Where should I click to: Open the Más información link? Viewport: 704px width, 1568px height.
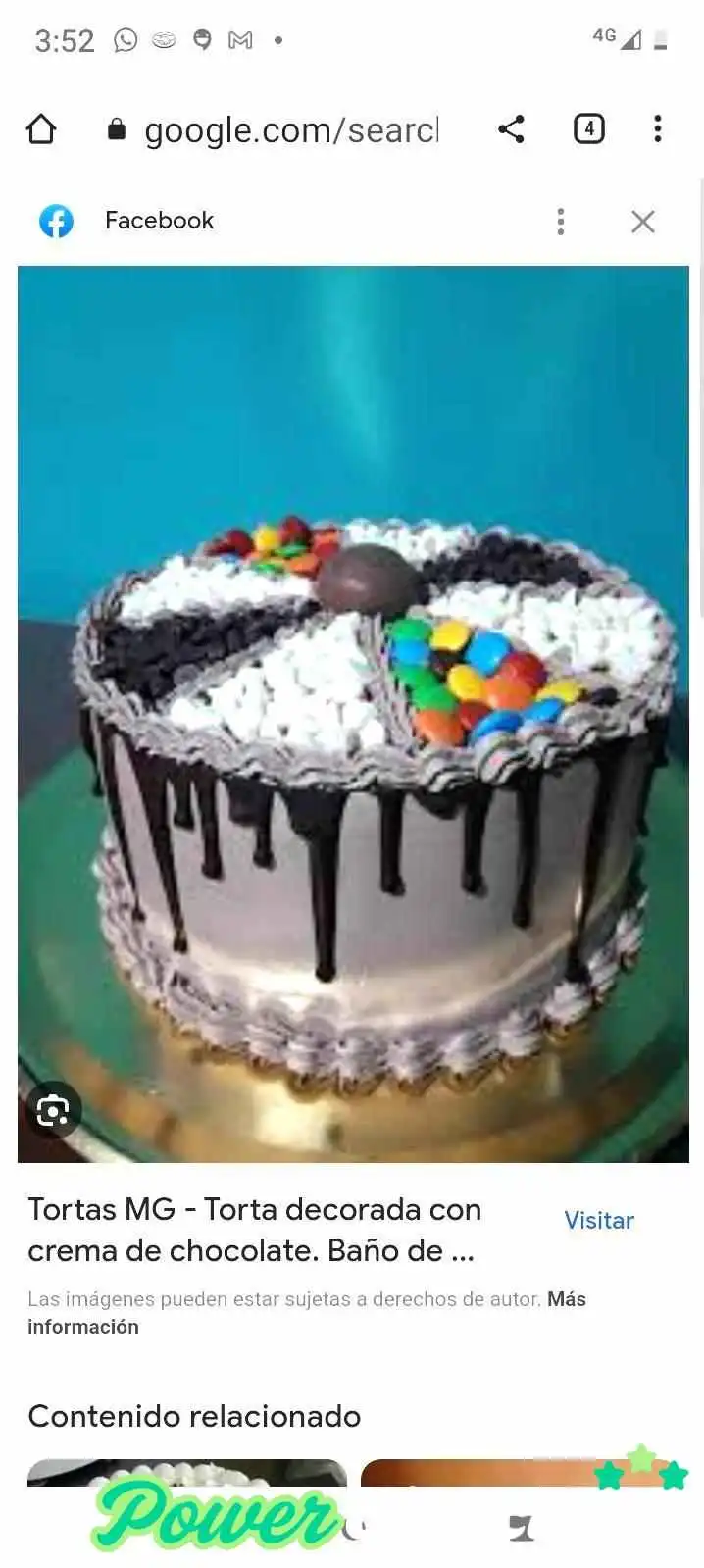tap(307, 1313)
